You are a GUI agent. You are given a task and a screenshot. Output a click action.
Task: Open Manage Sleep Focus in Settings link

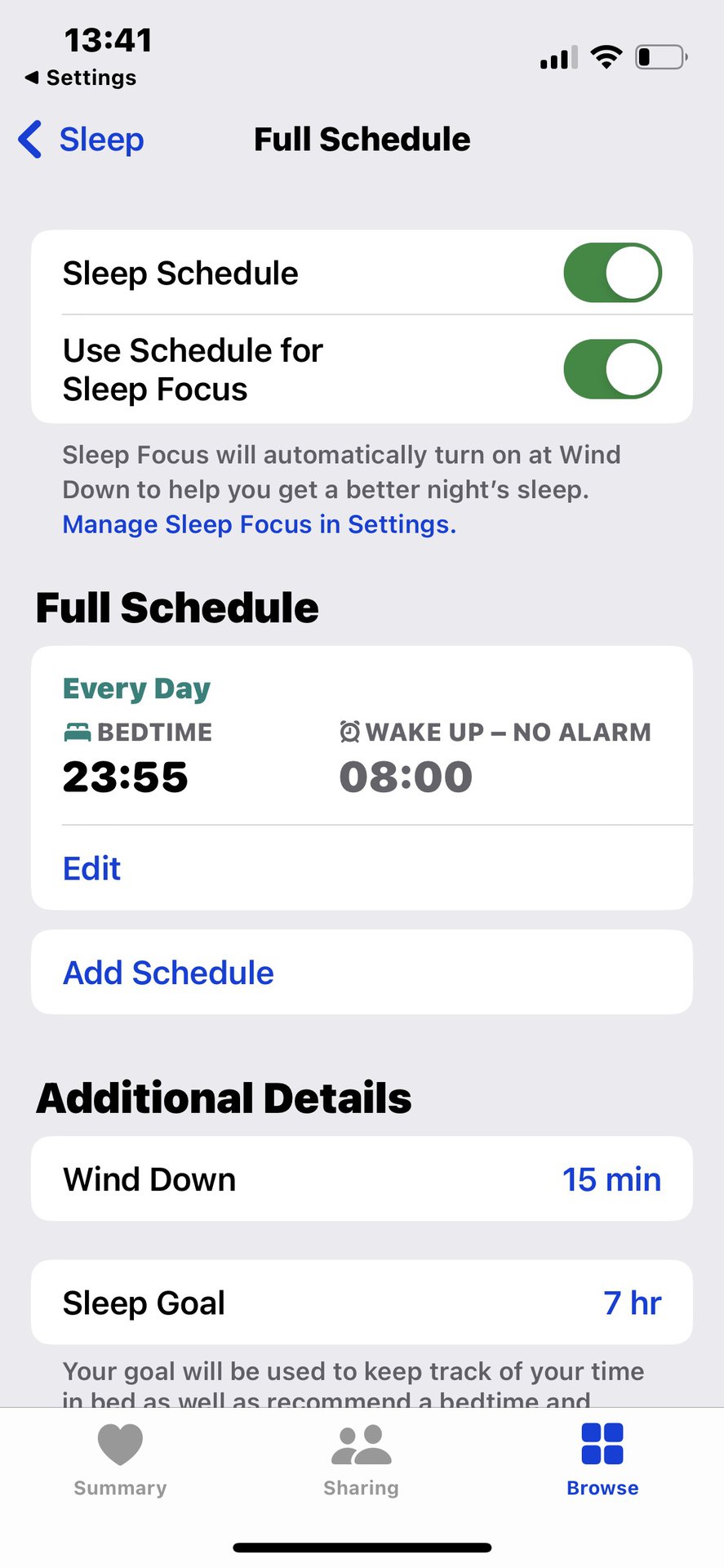coord(259,524)
